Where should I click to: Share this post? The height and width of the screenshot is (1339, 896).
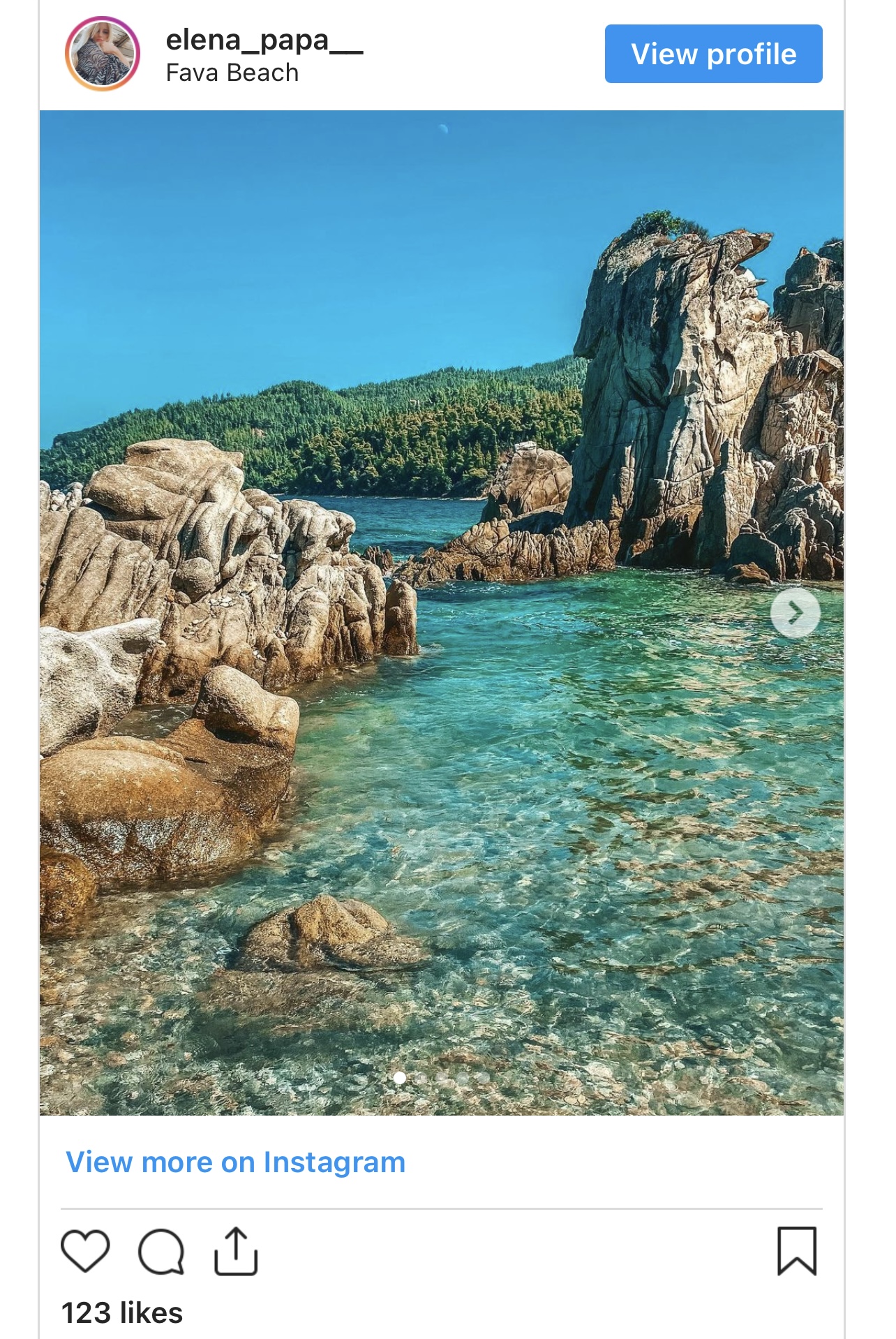(x=236, y=1251)
